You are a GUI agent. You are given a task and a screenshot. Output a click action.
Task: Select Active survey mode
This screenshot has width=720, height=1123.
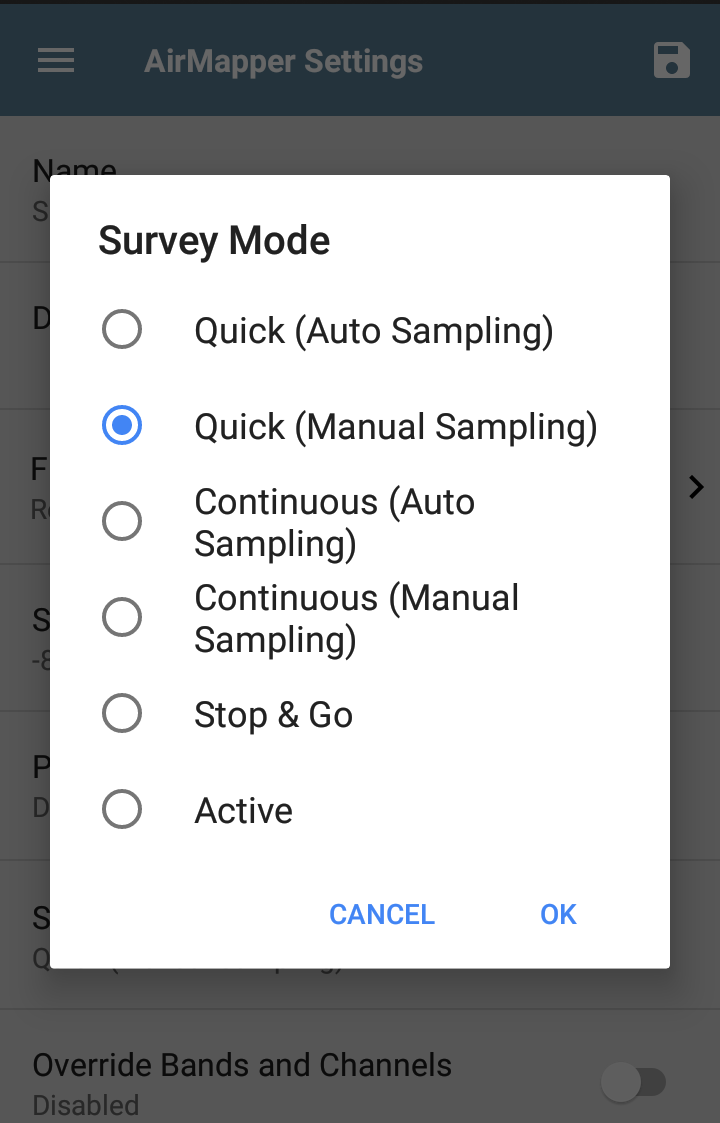[x=122, y=810]
